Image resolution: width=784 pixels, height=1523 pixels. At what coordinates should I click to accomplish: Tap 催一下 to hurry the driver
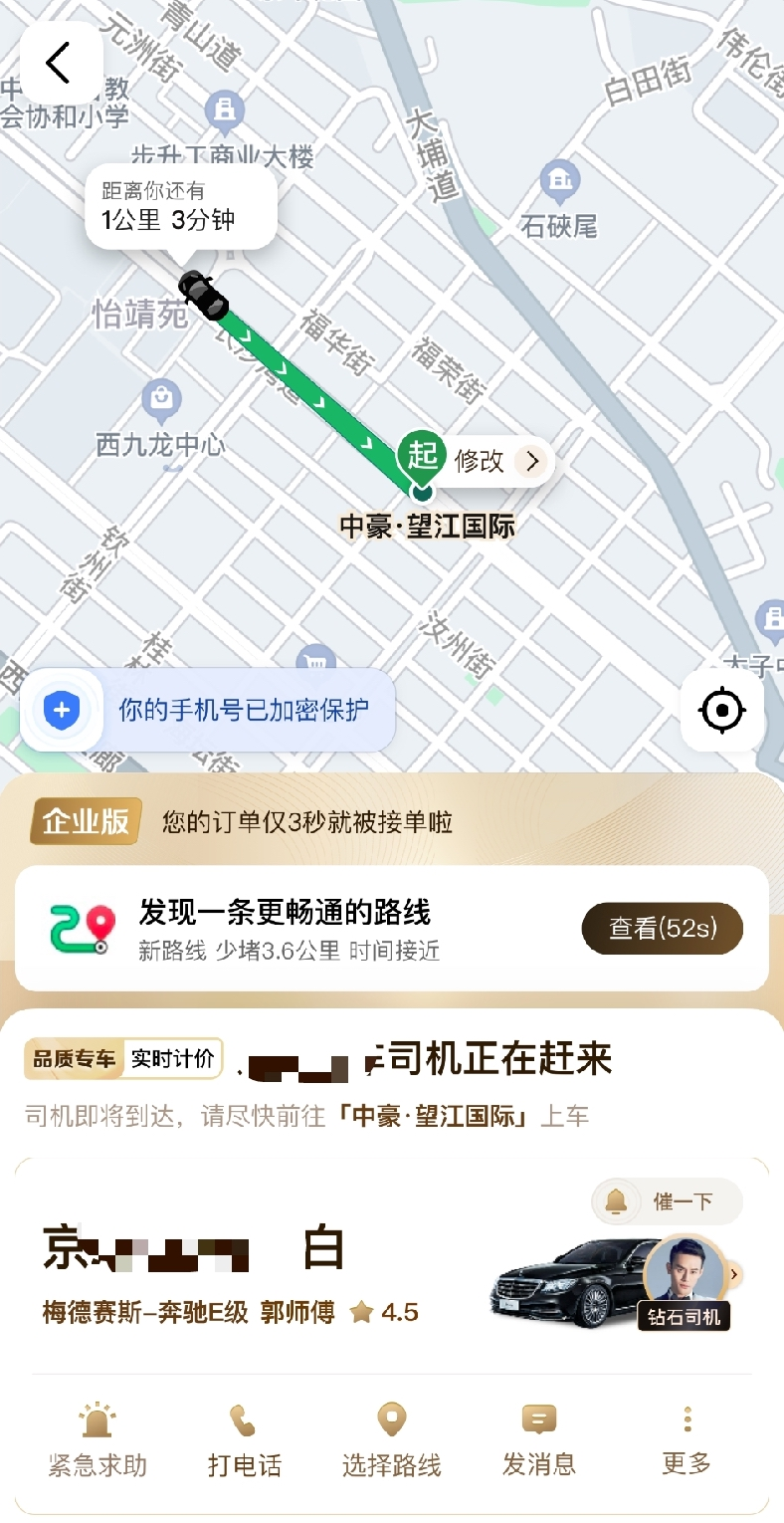click(668, 1201)
